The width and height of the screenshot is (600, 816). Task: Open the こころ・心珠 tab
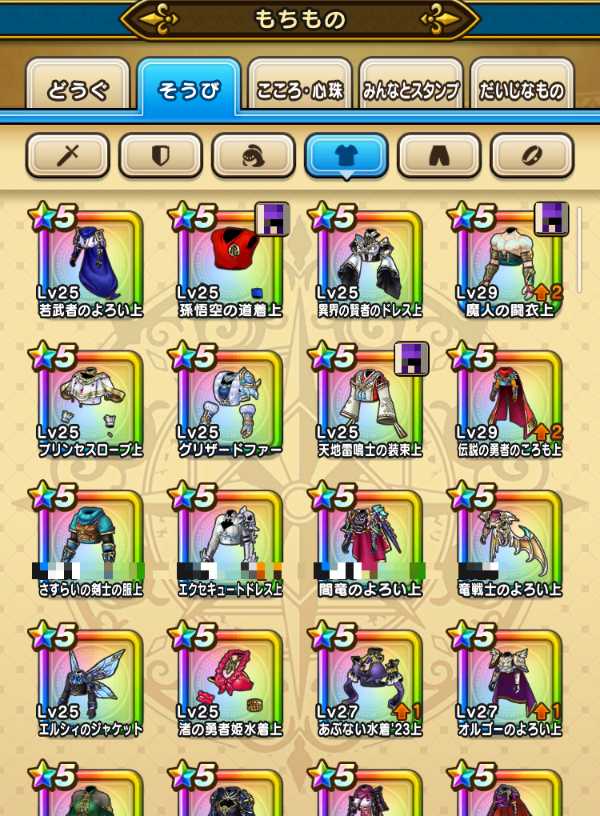tap(298, 91)
